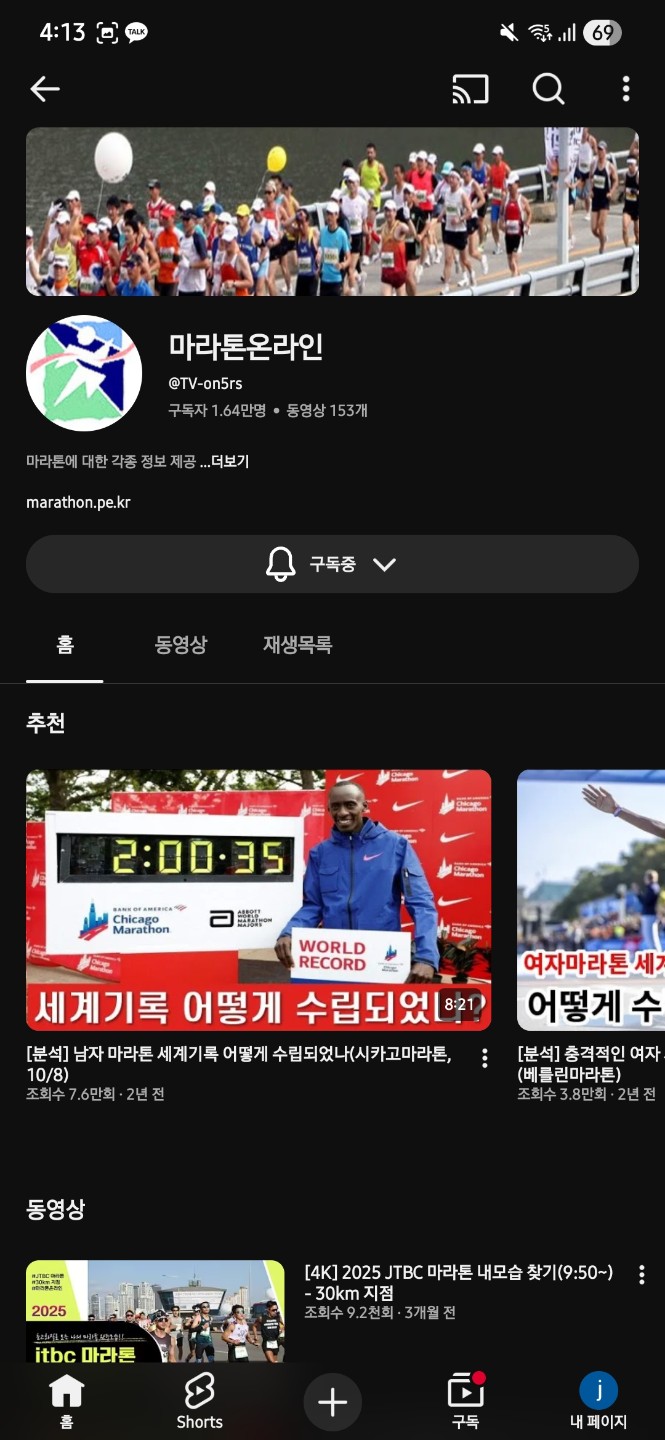This screenshot has width=665, height=1440.
Task: Switch to the 재생목록 tab
Action: [x=297, y=645]
